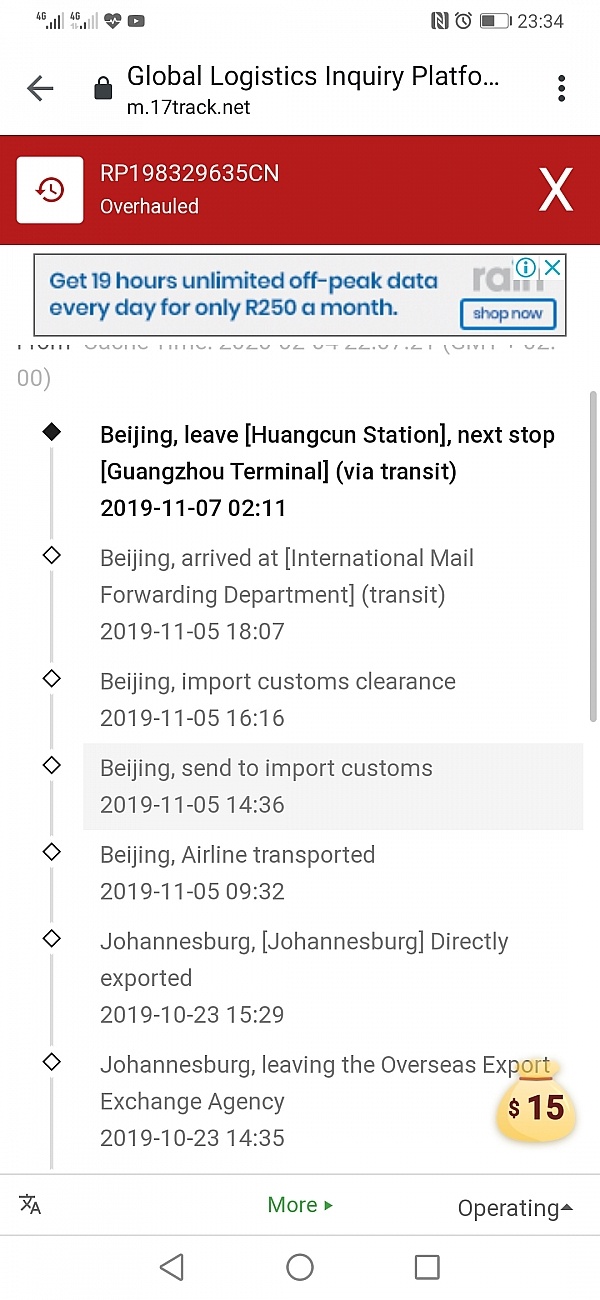Viewport: 600px width, 1300px height.
Task: Open the rain shop now ad button
Action: [x=508, y=313]
